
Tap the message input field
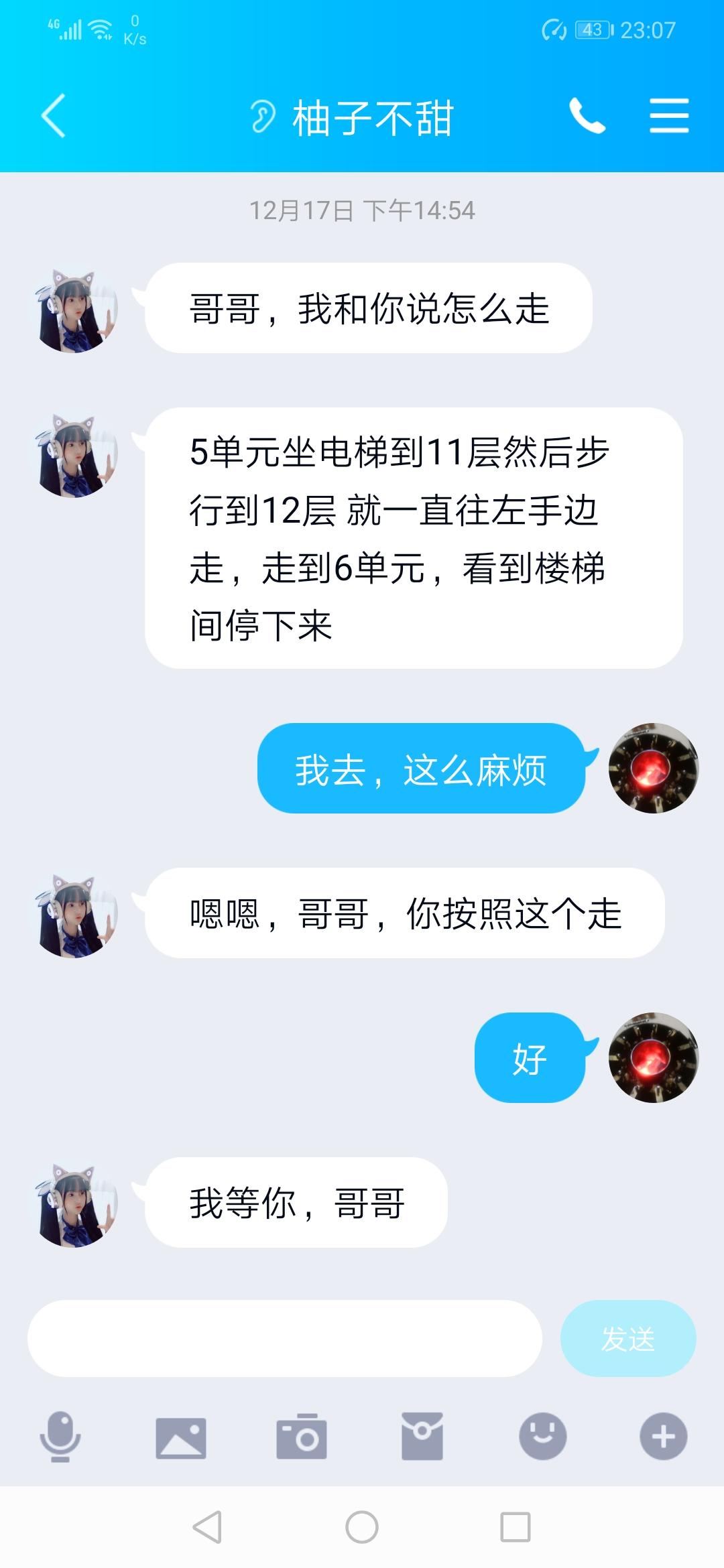(284, 1338)
